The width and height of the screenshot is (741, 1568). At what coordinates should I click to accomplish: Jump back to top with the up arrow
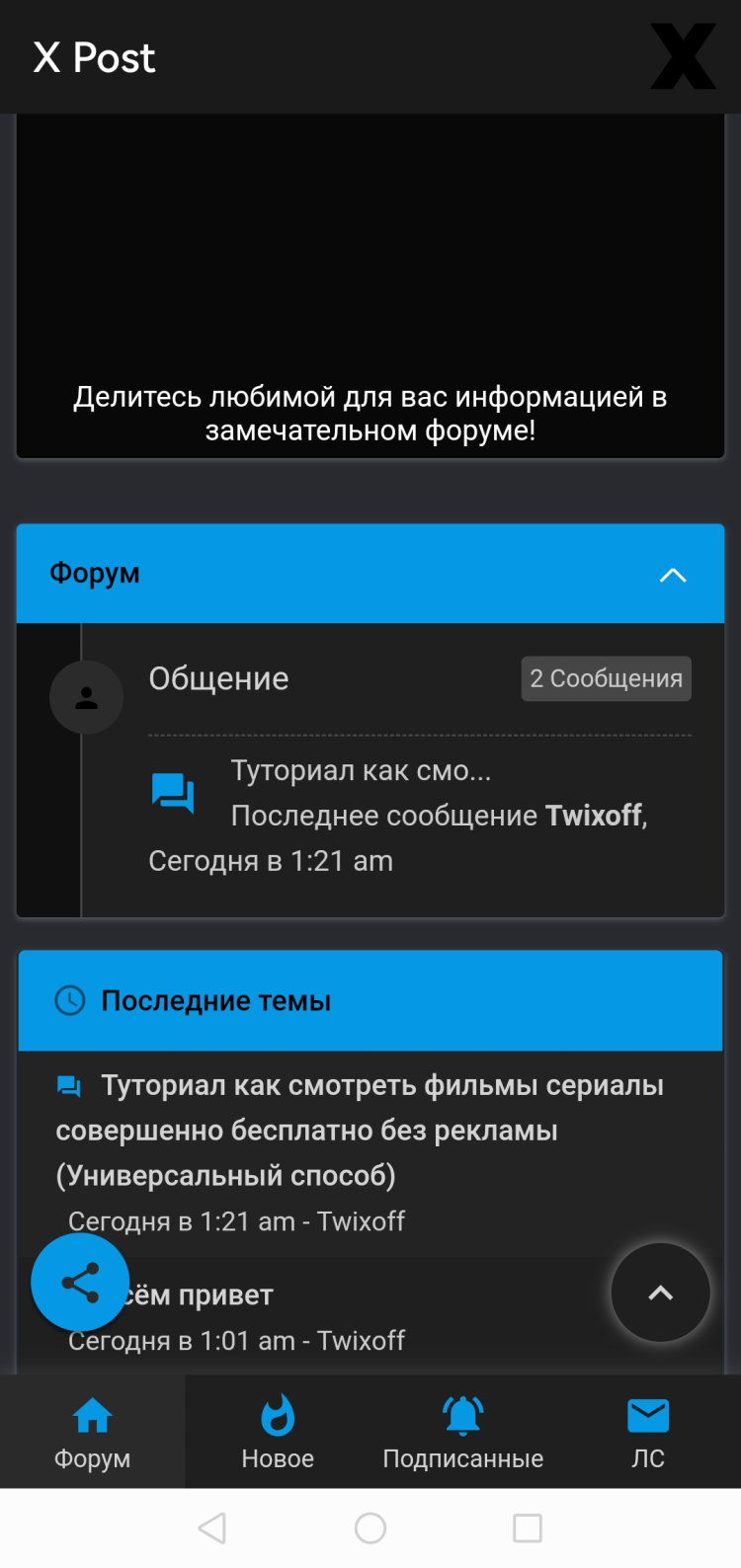click(660, 1293)
